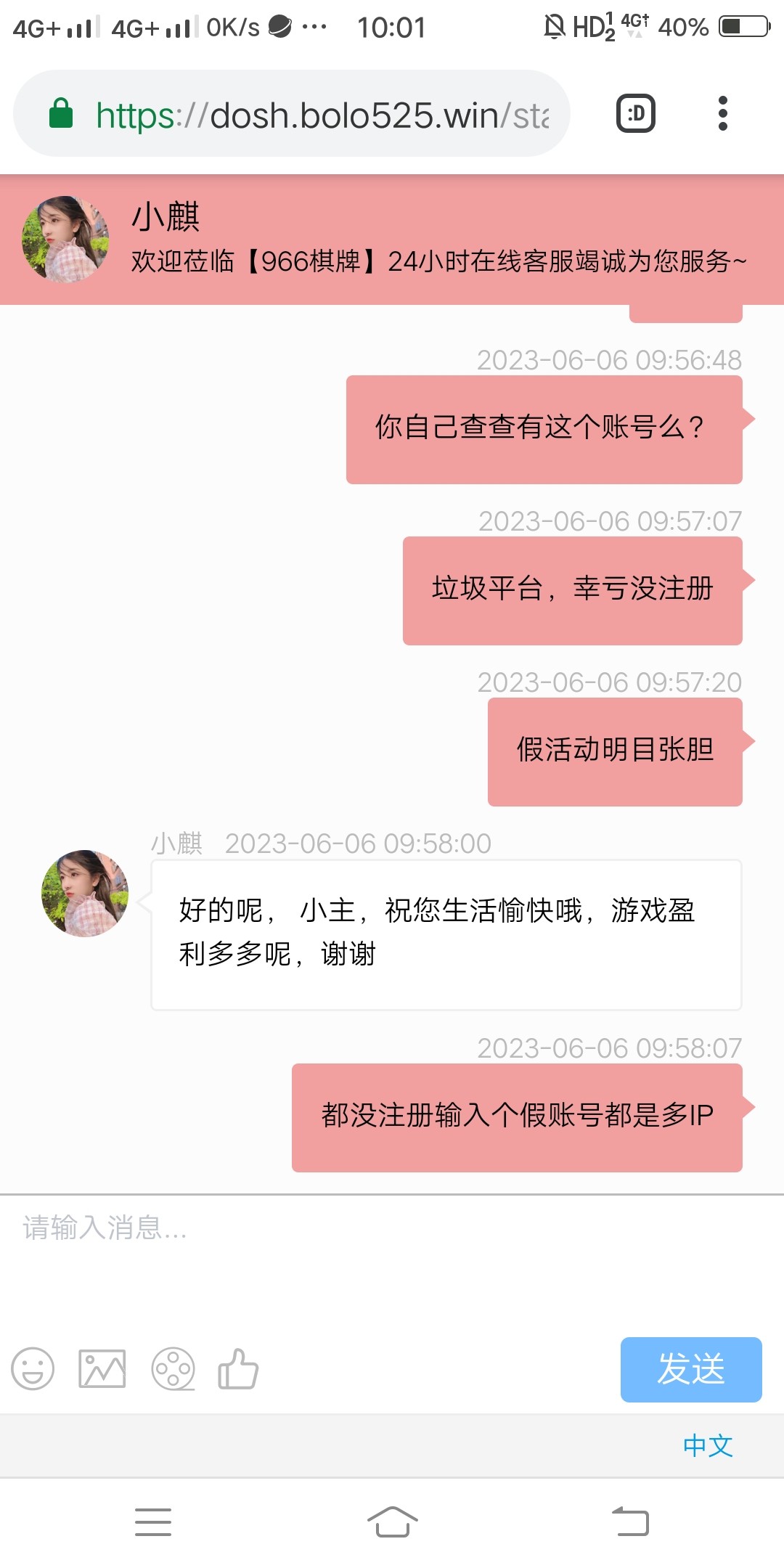Open recent apps menu button
The image size is (784, 1568).
point(153,1522)
